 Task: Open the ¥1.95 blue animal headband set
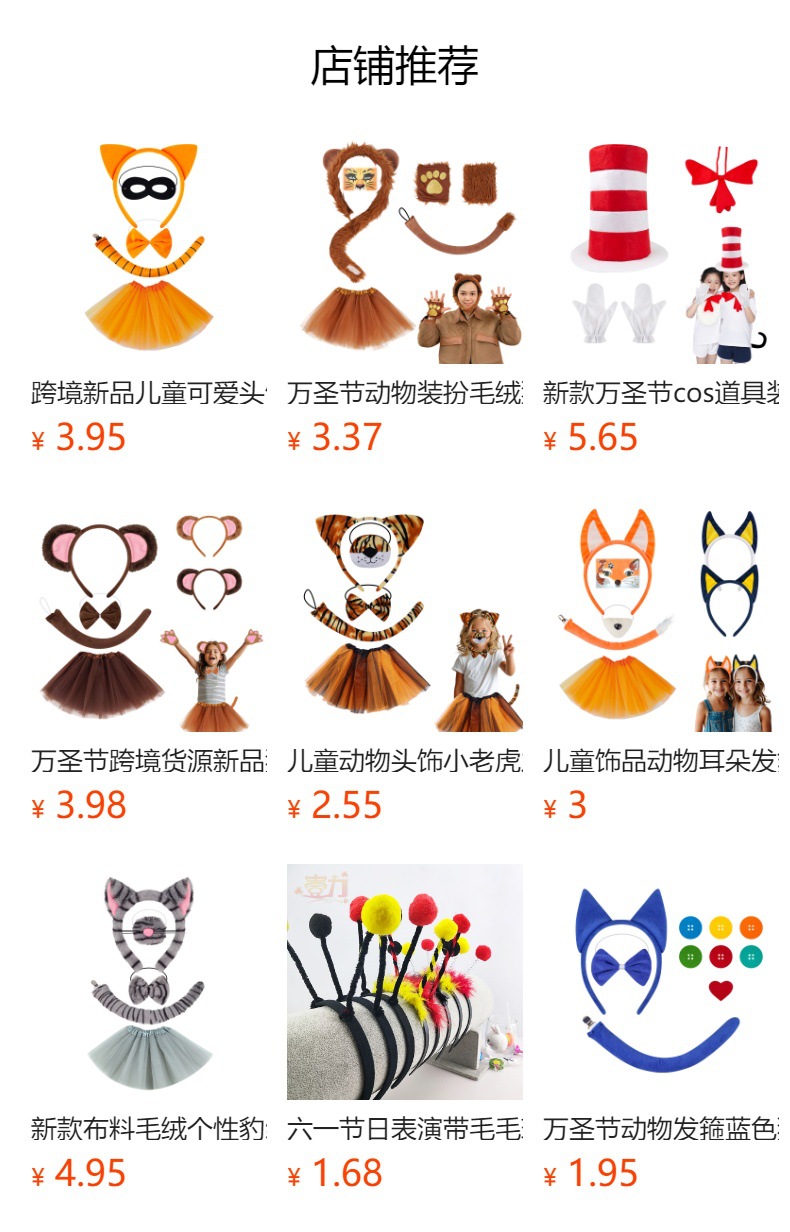[661, 982]
